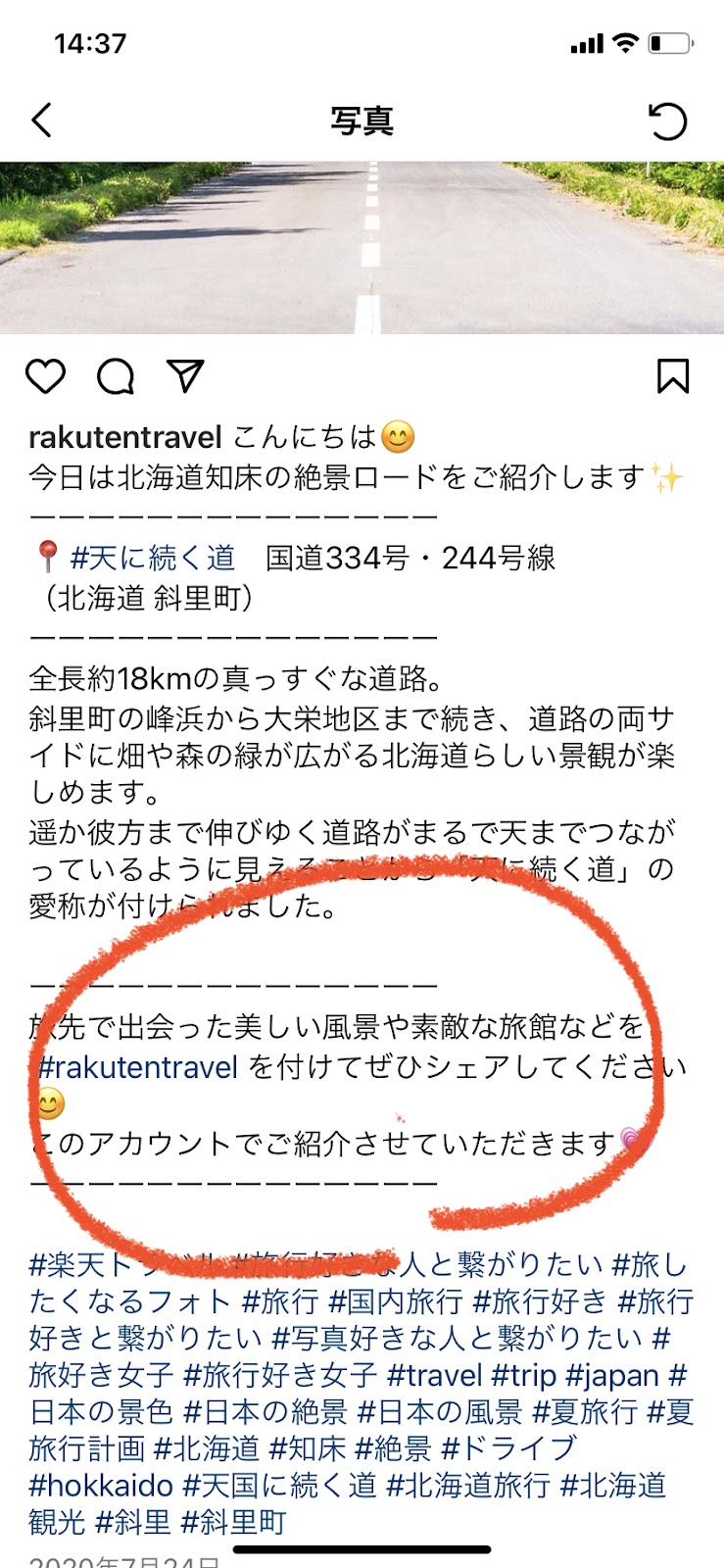The height and width of the screenshot is (1568, 724).
Task: Open comments on the post
Action: coord(115,376)
